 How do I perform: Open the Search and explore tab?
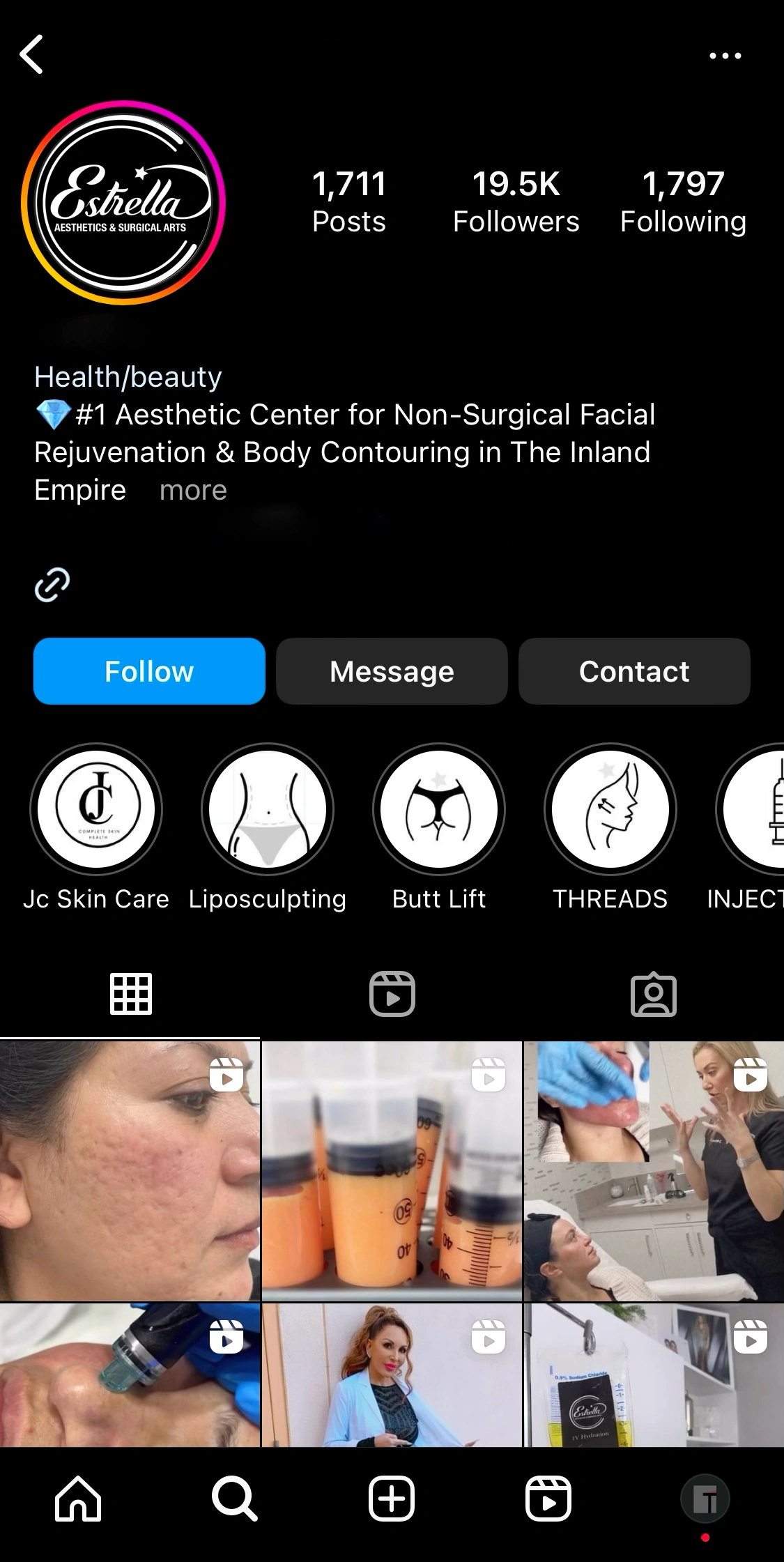(x=235, y=1498)
